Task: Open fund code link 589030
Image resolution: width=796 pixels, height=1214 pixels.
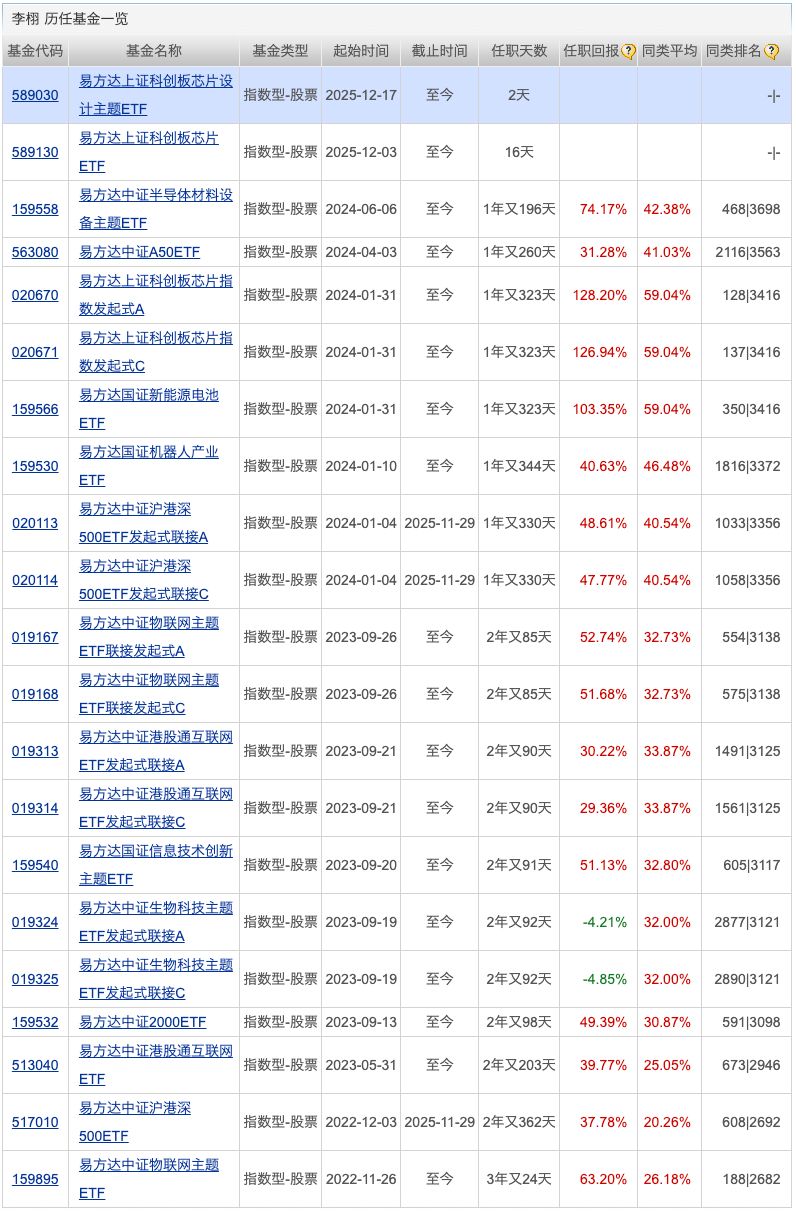Action: 35,95
